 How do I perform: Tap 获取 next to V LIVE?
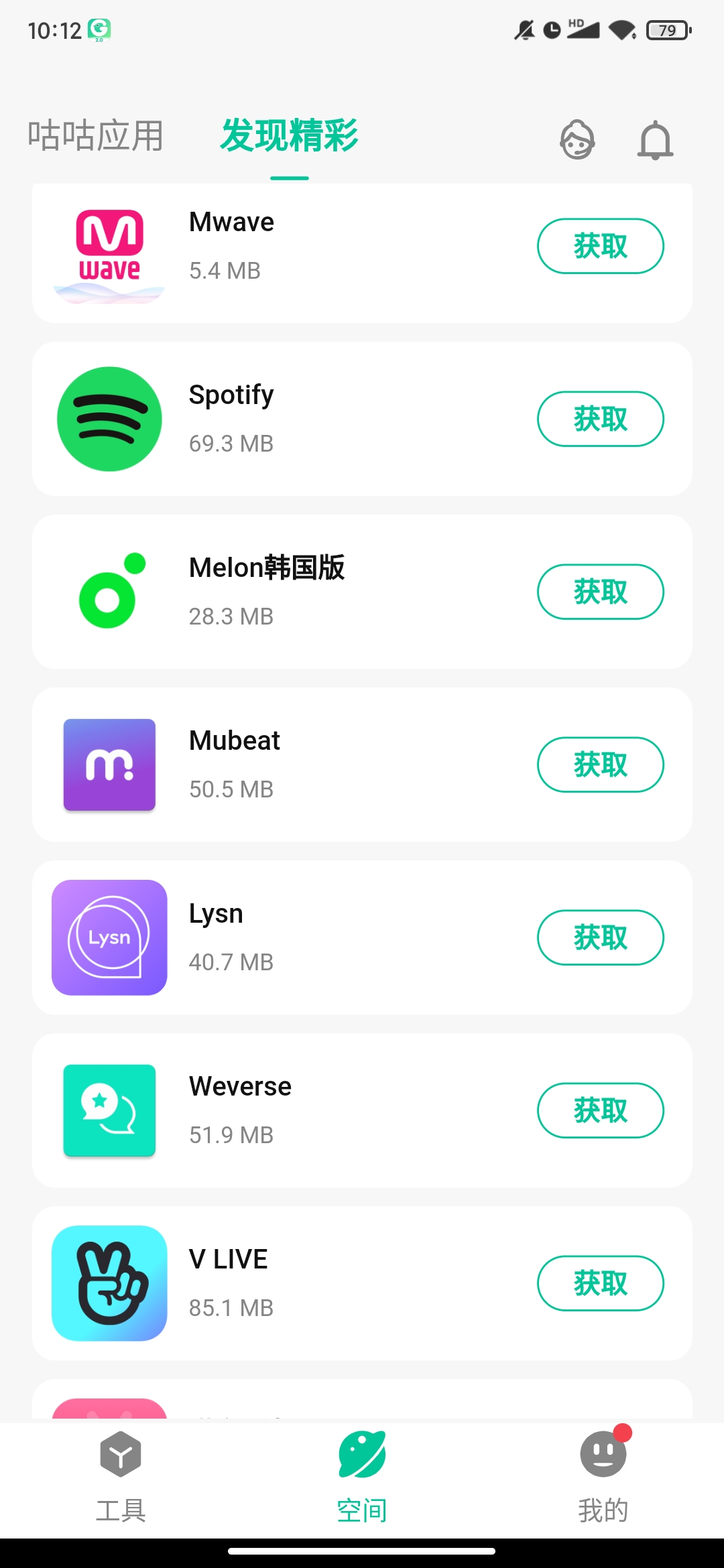point(600,1283)
